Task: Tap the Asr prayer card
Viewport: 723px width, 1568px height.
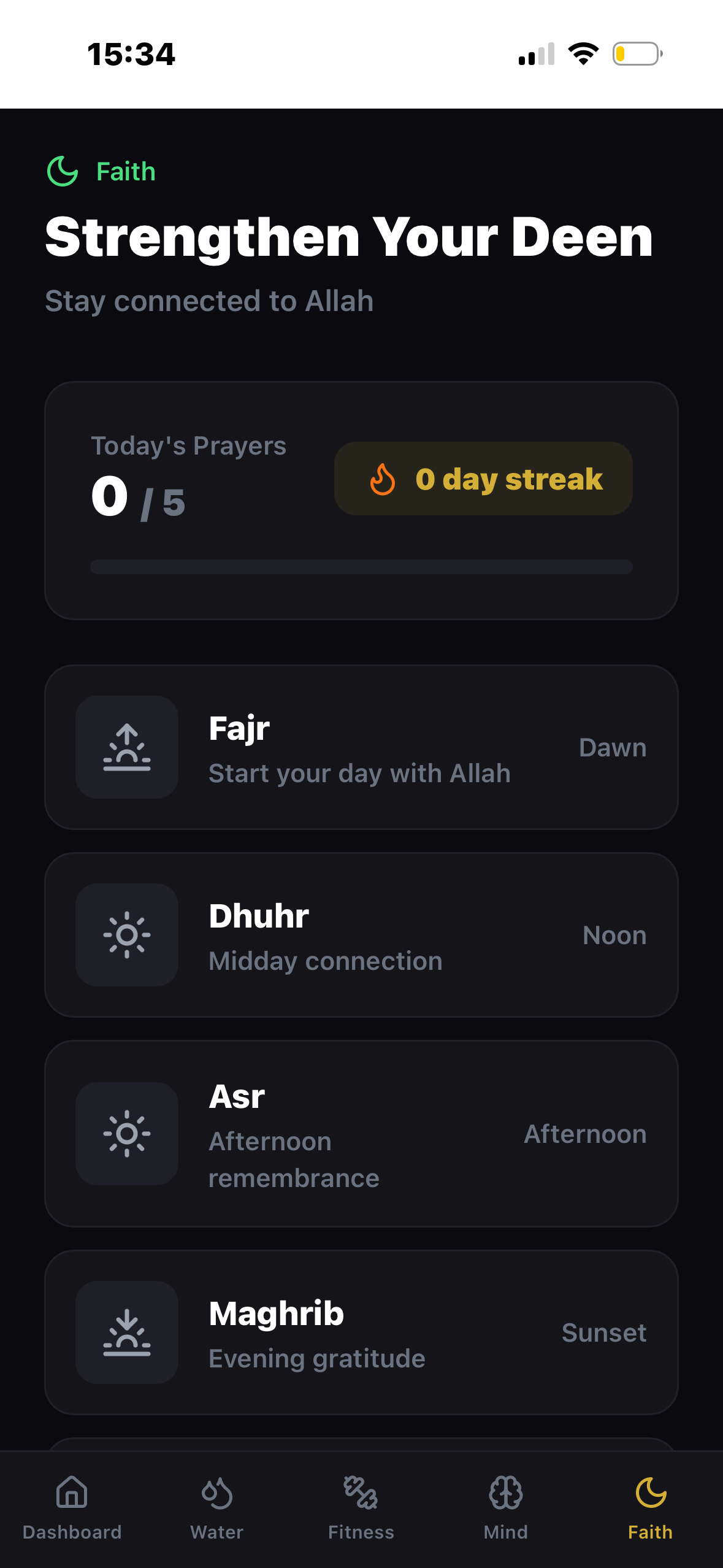Action: click(361, 1134)
